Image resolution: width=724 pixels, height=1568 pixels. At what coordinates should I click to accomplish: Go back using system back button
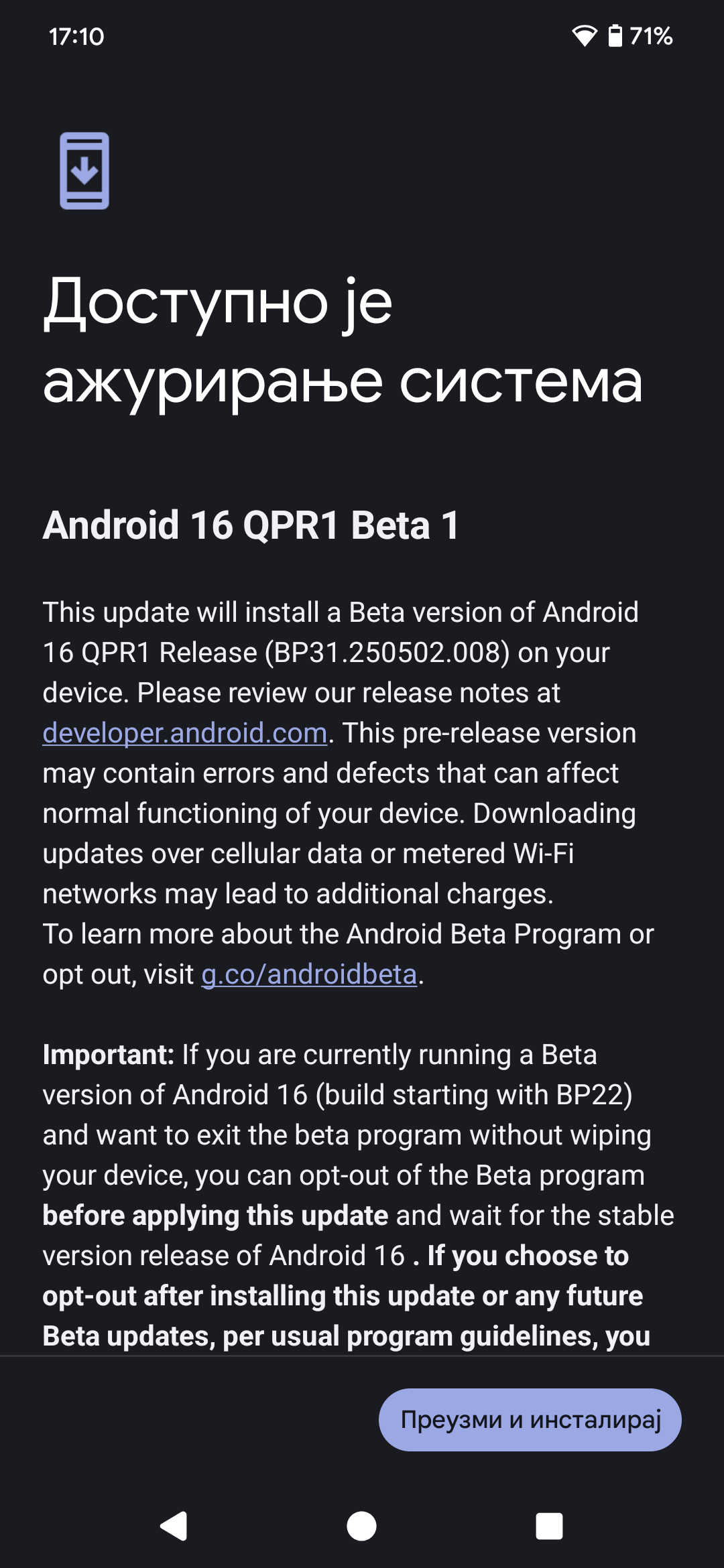(174, 1526)
